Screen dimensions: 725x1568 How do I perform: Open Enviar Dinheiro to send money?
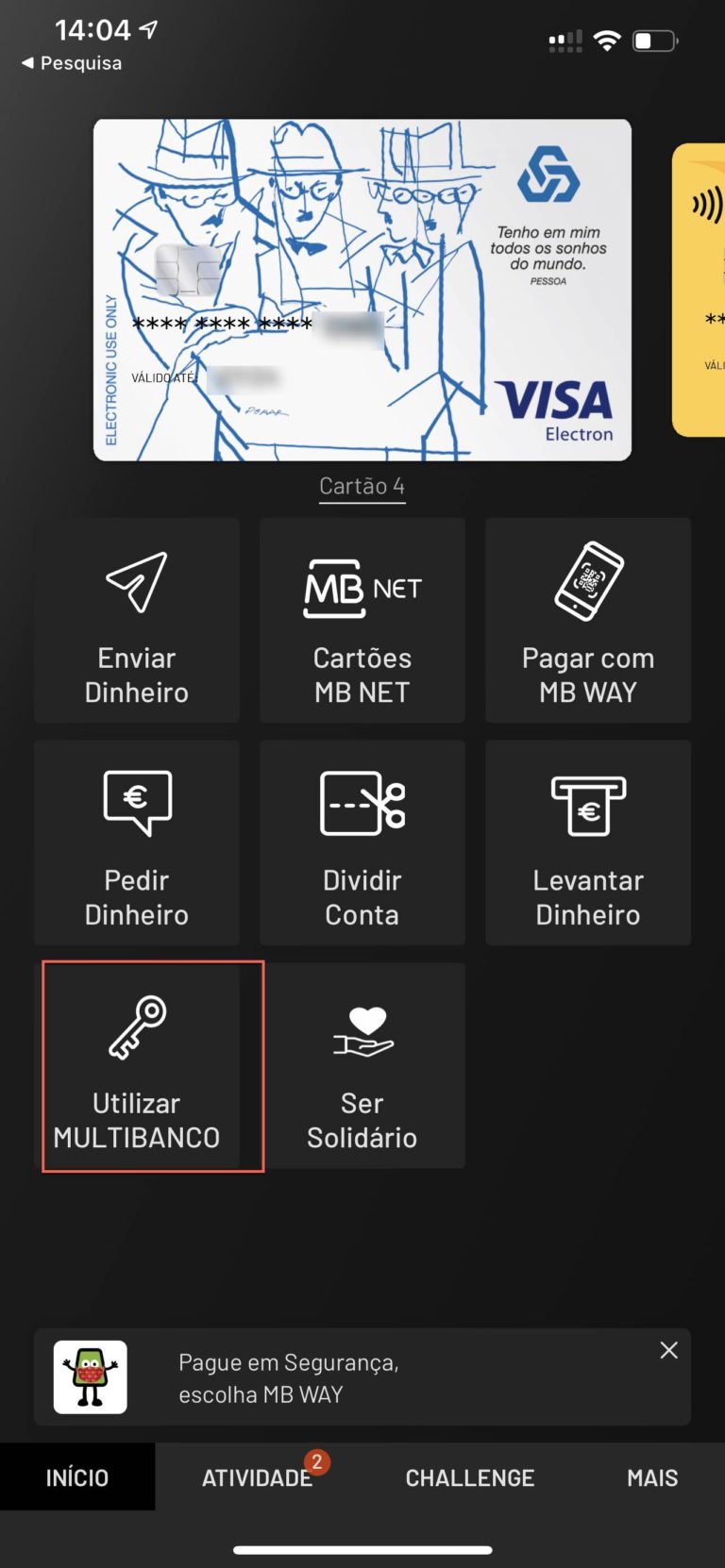pos(136,621)
